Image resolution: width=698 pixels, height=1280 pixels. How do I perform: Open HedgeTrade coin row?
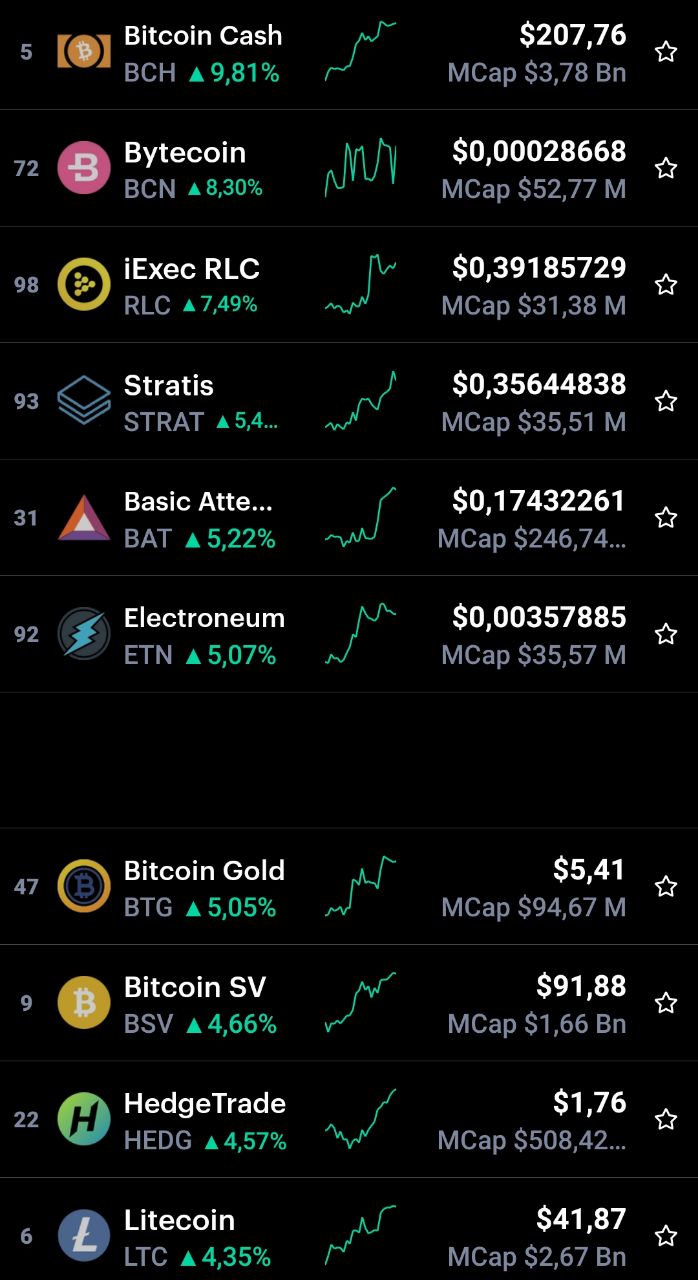(x=349, y=1119)
